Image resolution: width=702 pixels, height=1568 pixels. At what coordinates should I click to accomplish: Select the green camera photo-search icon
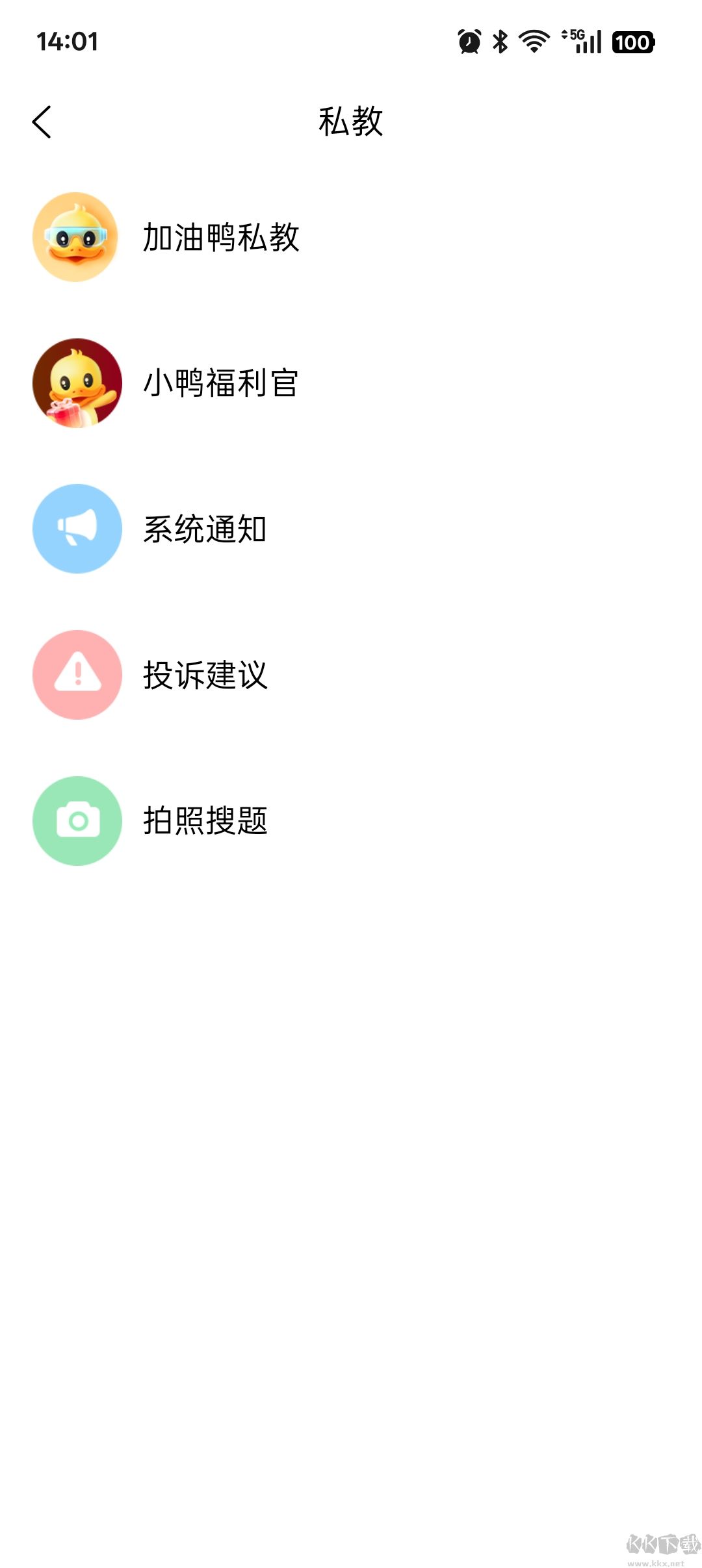tap(76, 821)
